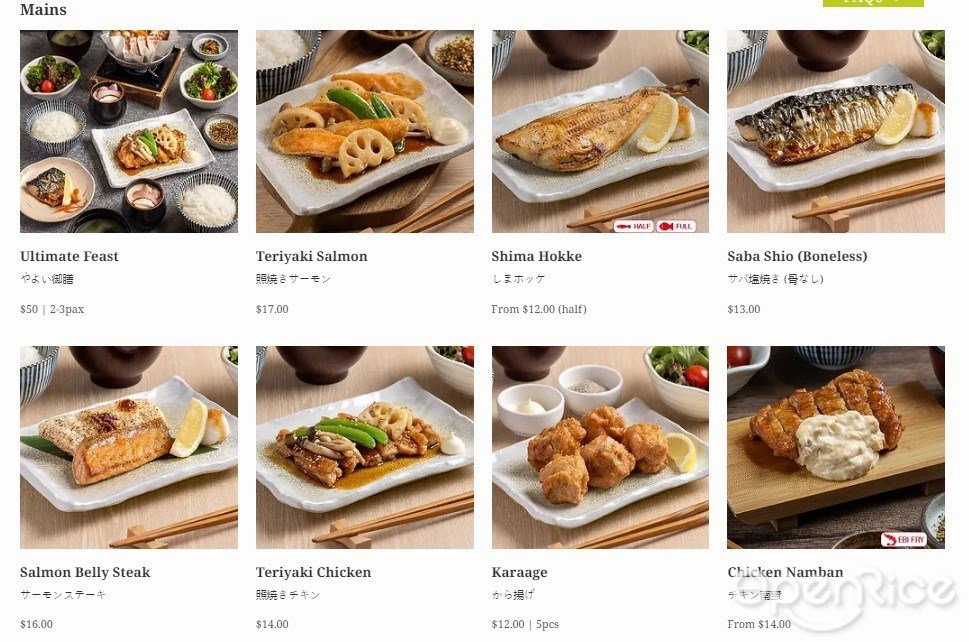Choose the Salmon Belly Steak card
Viewport: 969px width, 642px height.
click(x=129, y=447)
